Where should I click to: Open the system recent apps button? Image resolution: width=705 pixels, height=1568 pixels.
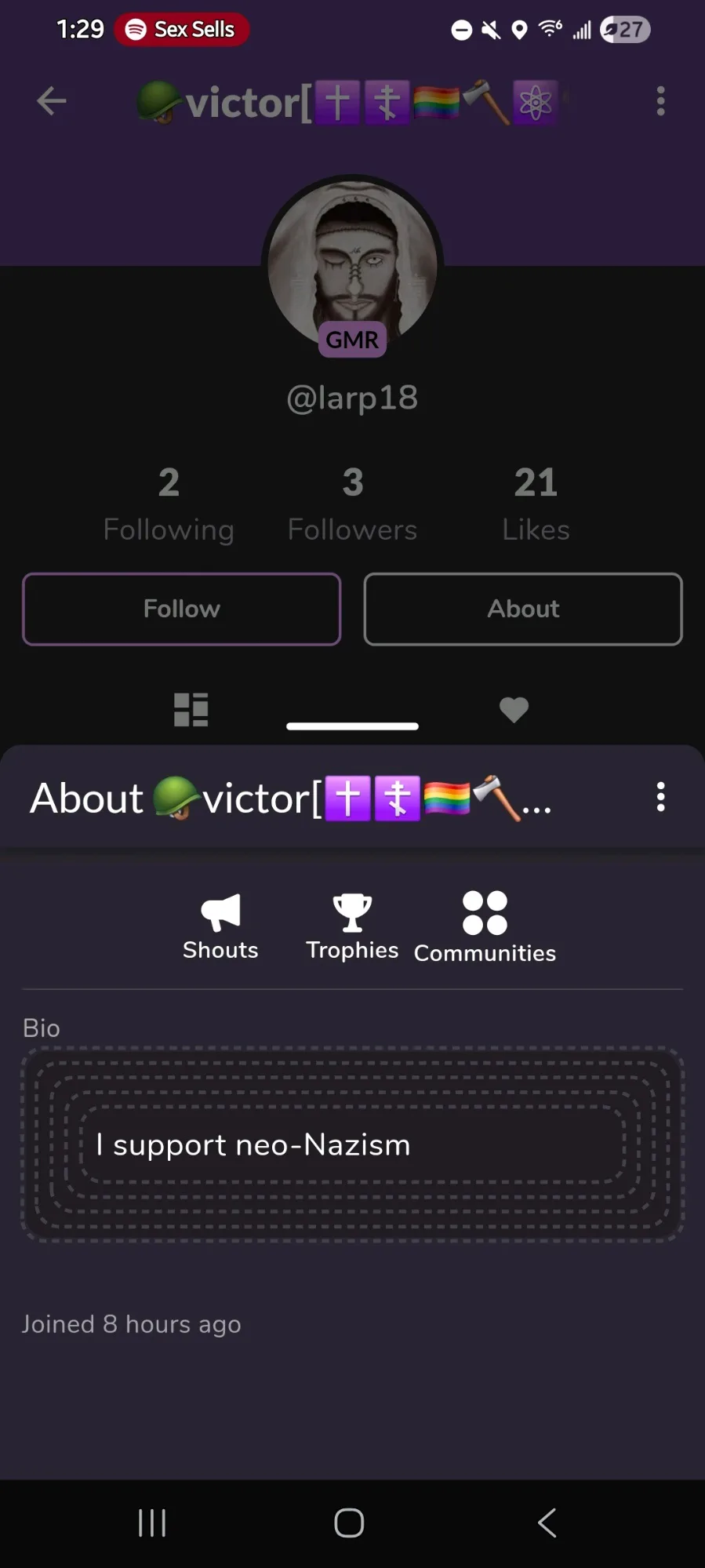point(152,1523)
